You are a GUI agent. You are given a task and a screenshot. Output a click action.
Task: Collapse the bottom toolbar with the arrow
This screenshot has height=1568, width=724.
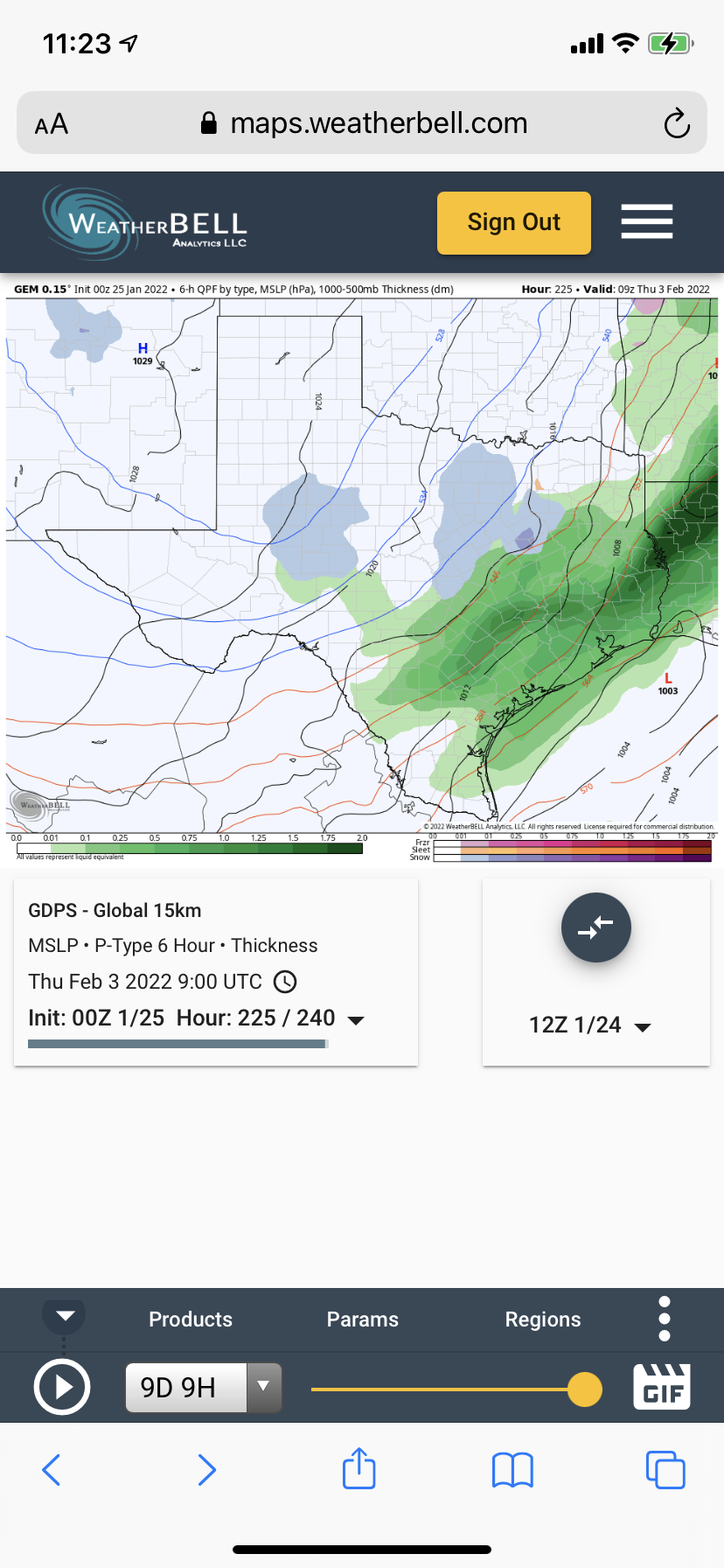tap(65, 1316)
